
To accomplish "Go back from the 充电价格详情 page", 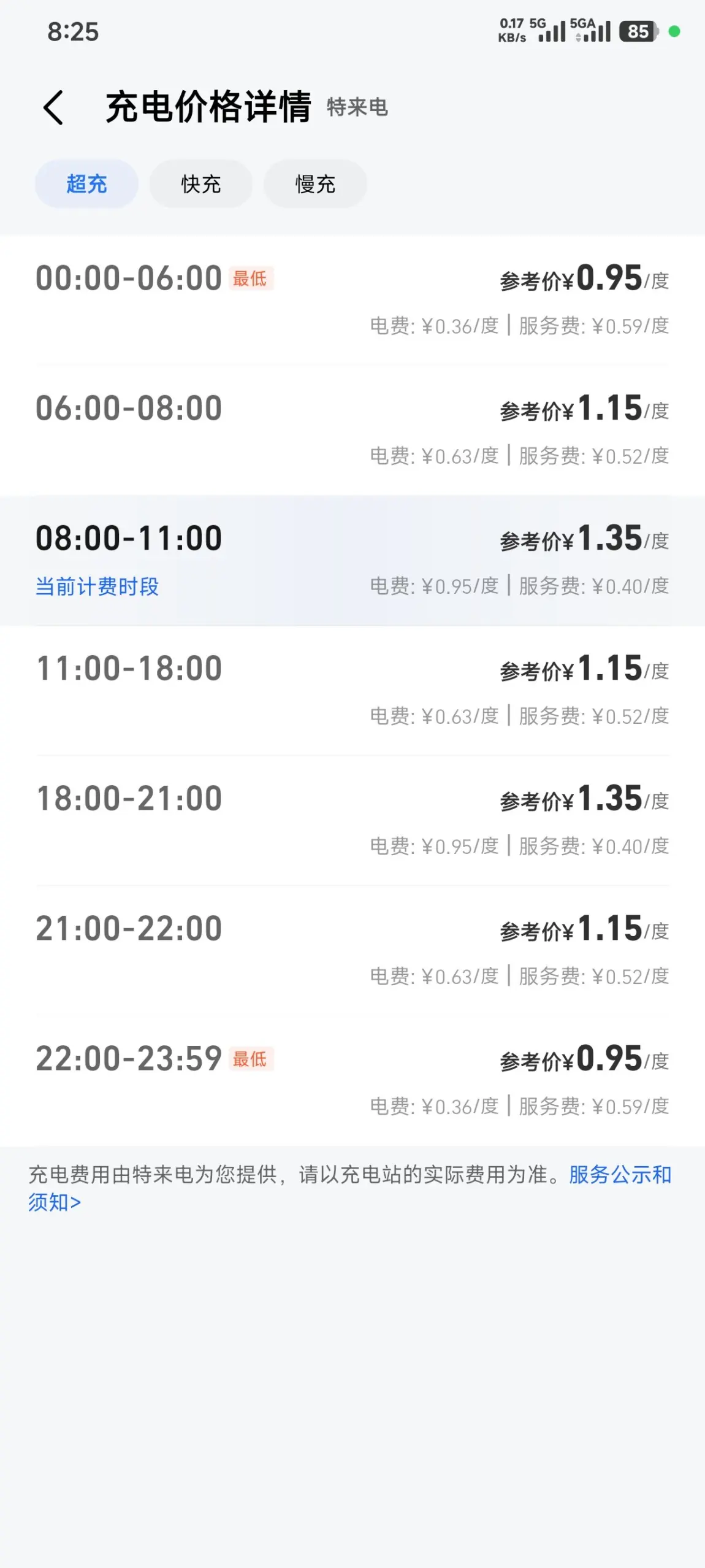I will (54, 108).
